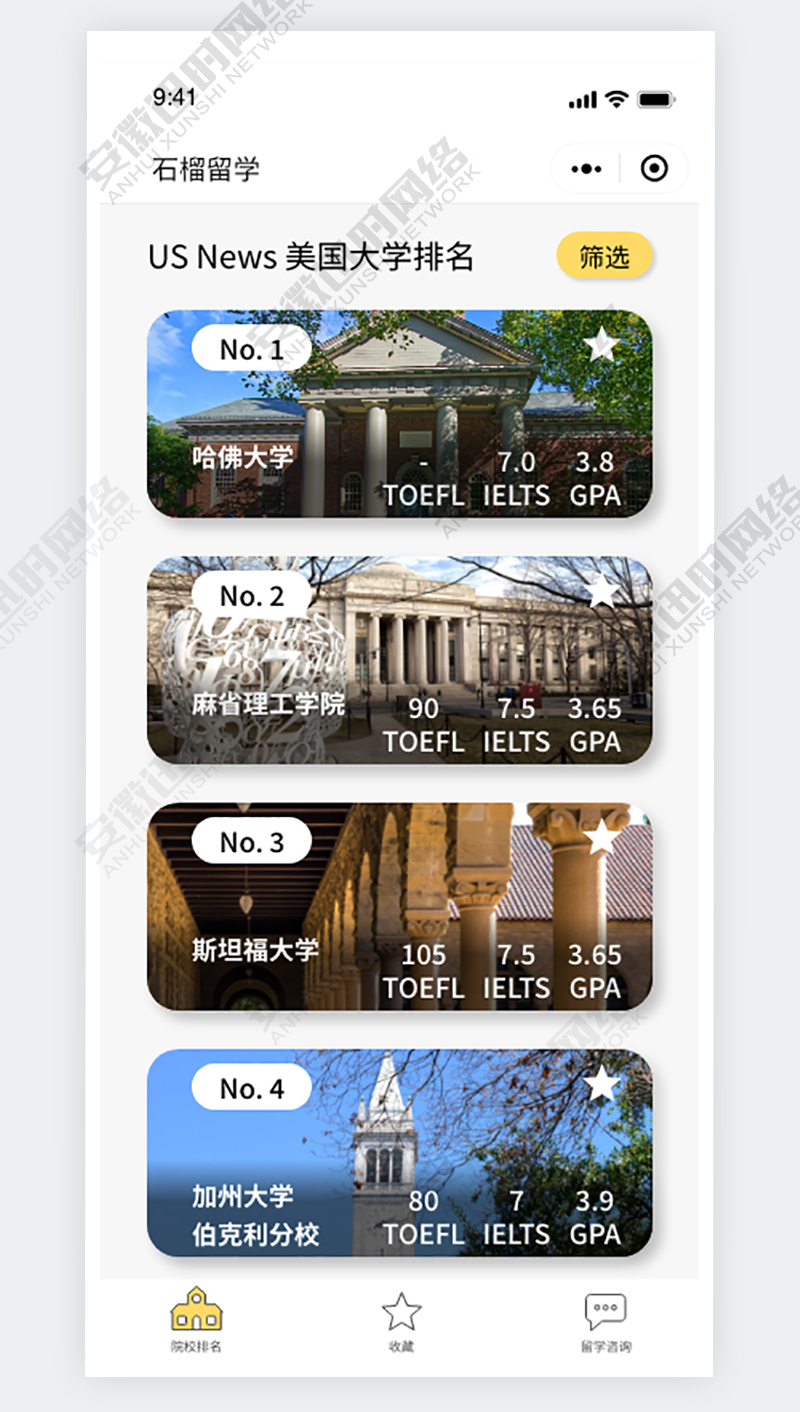Switch to the 院校排名 tab

point(196,1320)
